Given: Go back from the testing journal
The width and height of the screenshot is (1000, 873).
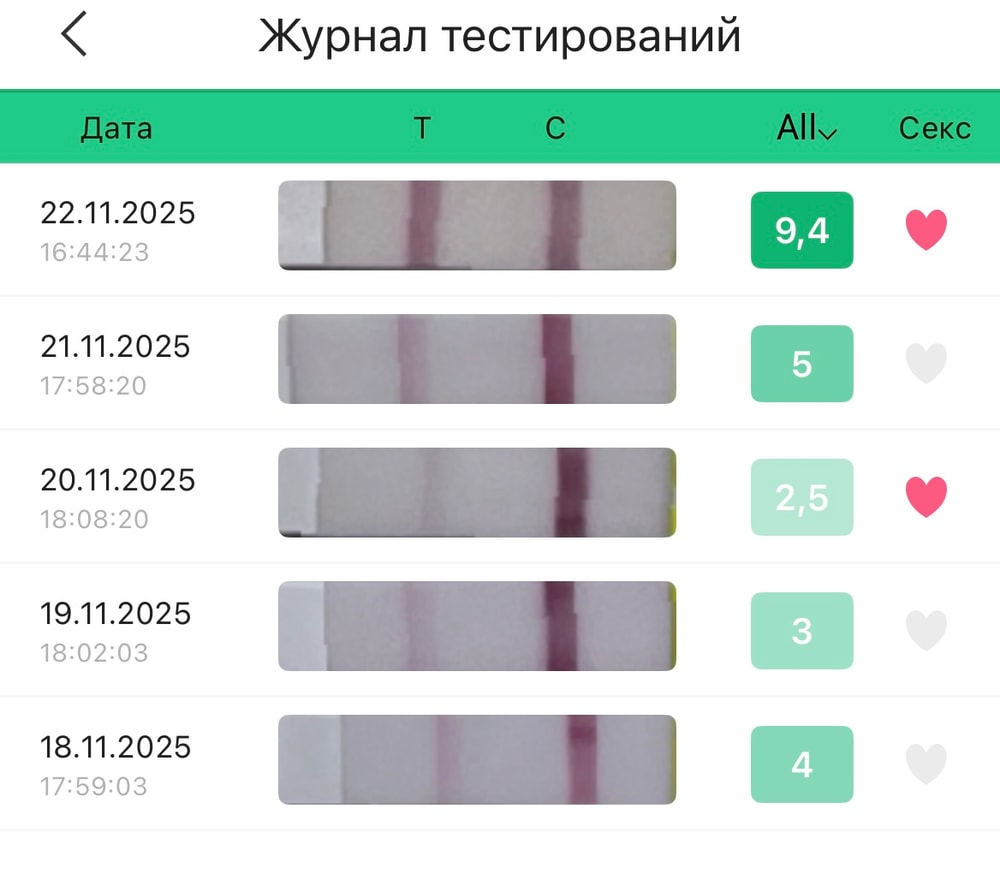Looking at the screenshot, I should (x=74, y=36).
